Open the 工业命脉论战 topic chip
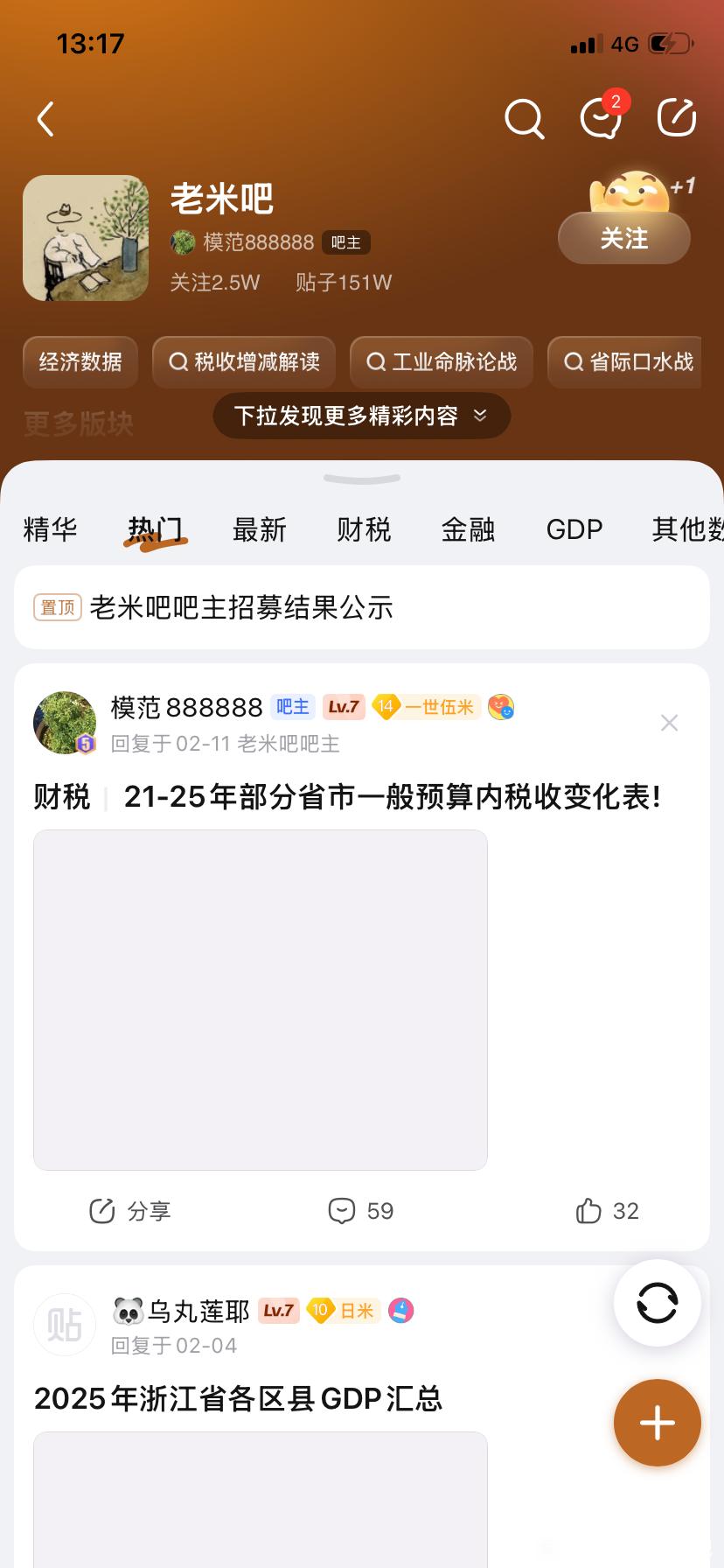The width and height of the screenshot is (724, 1568). click(442, 361)
